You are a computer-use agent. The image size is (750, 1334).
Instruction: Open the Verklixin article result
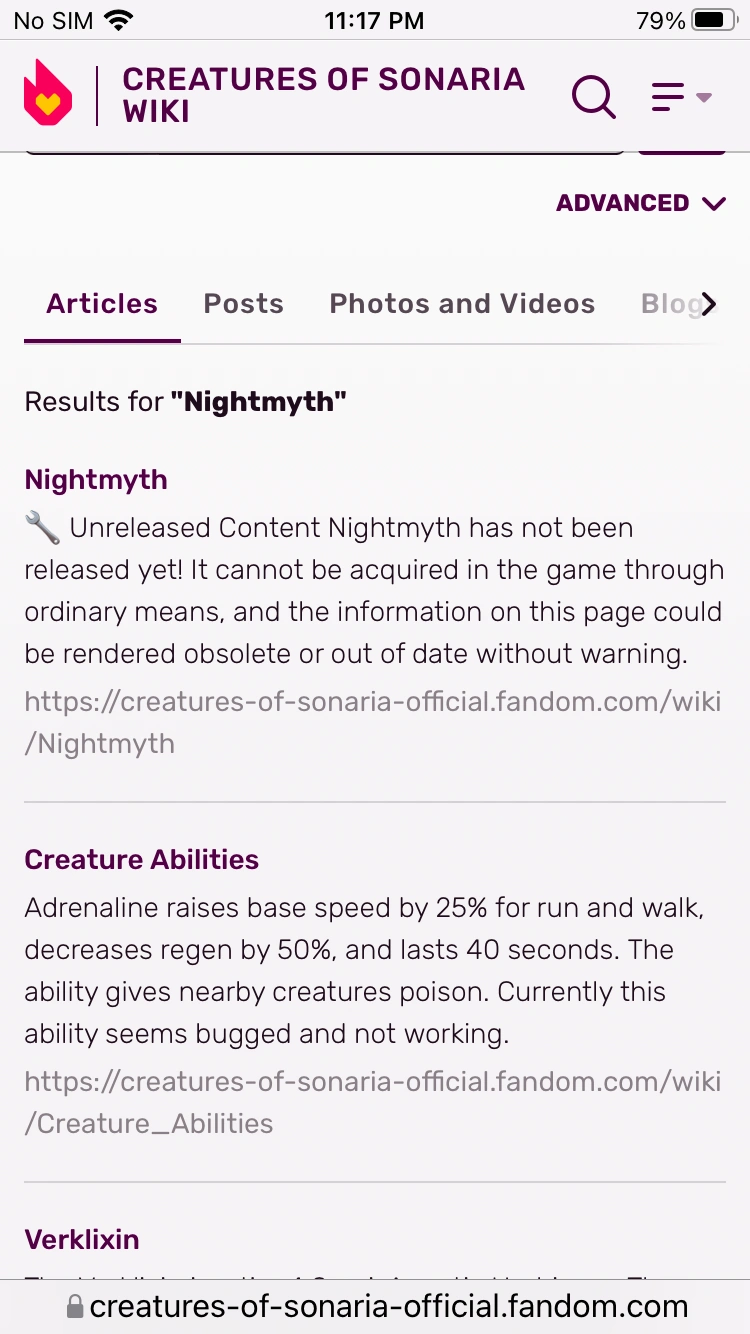[x=82, y=1240]
